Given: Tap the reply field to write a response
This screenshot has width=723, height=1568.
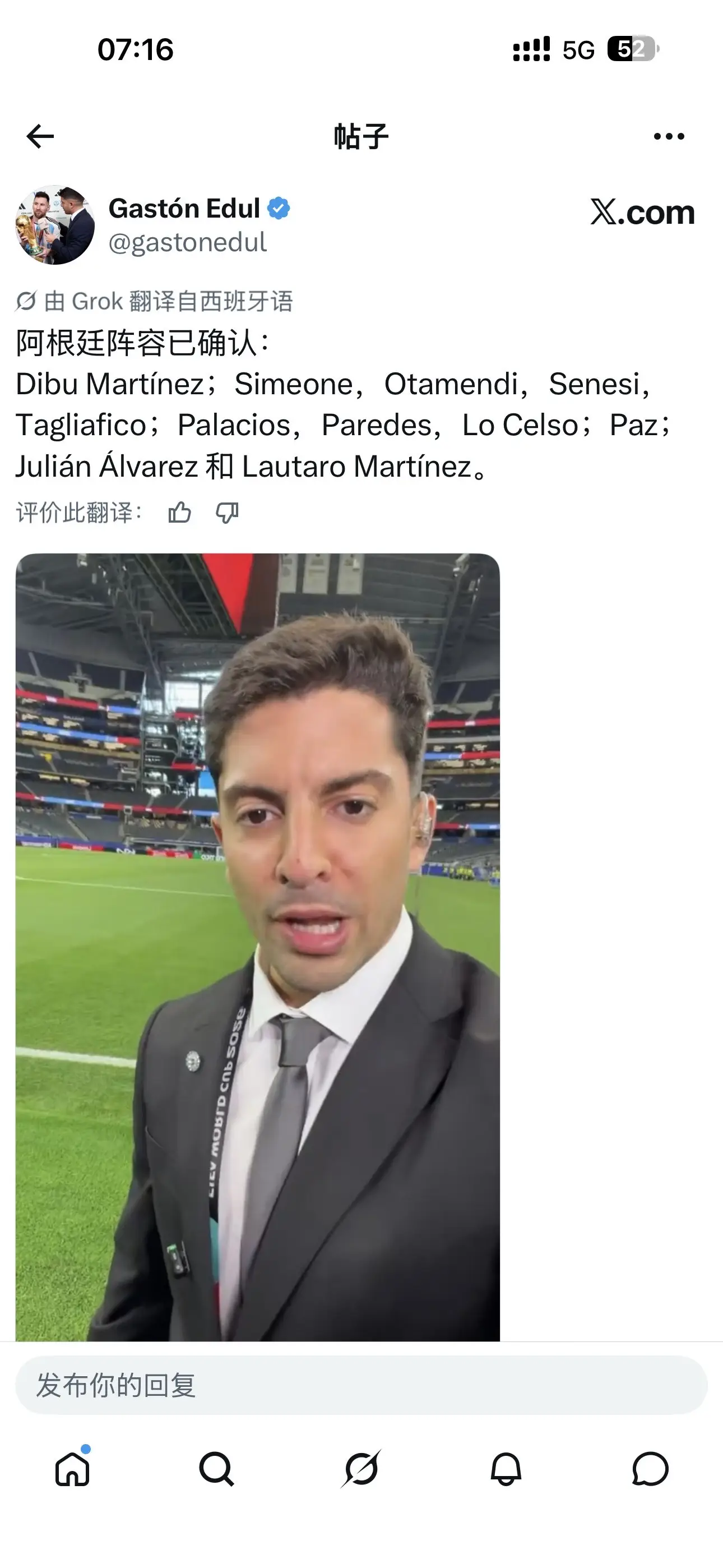Looking at the screenshot, I should 361,1385.
